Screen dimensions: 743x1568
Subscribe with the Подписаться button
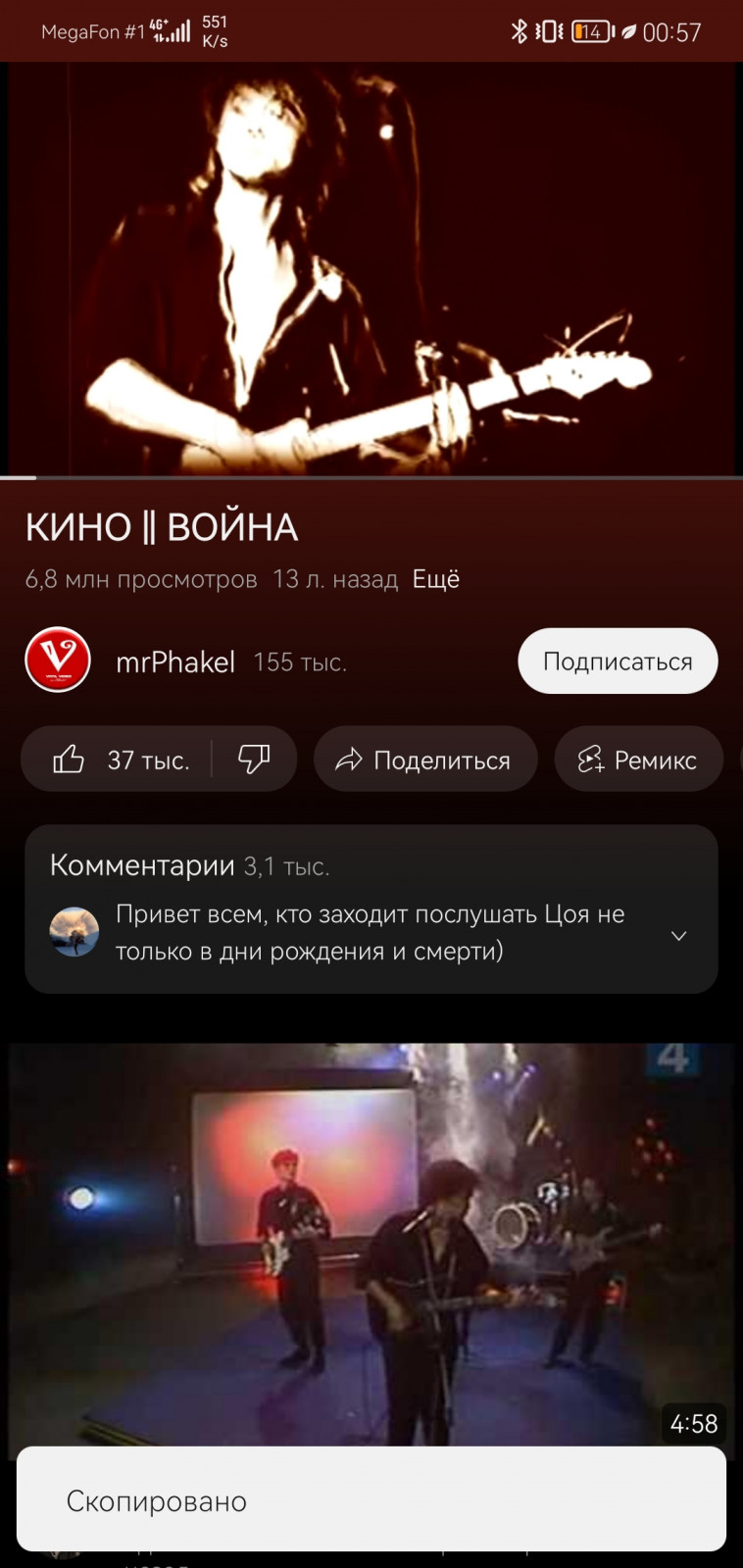(x=617, y=661)
